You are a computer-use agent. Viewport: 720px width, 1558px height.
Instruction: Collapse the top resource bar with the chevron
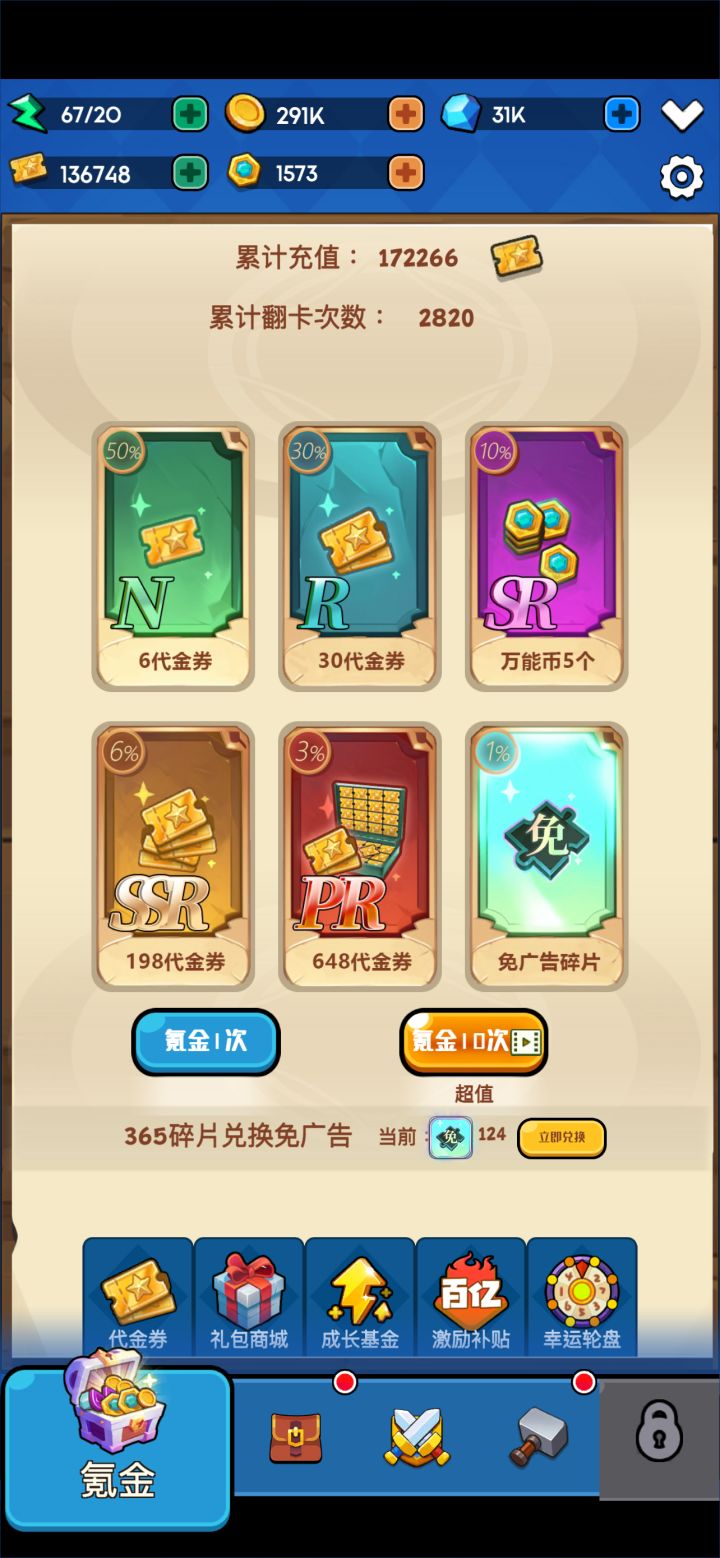click(x=683, y=113)
